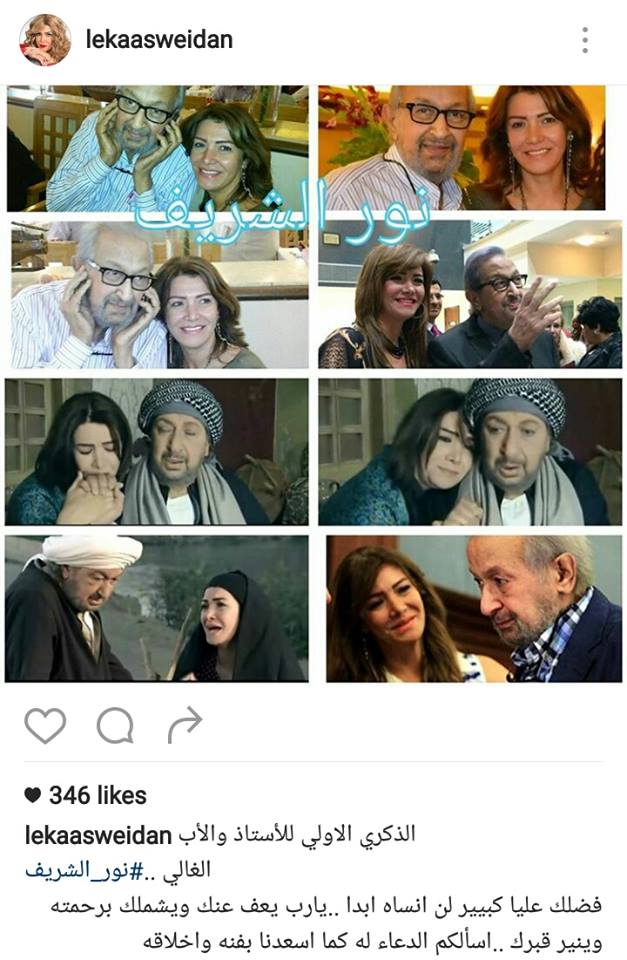Comment on this post
627x960 pixels.
[x=115, y=726]
